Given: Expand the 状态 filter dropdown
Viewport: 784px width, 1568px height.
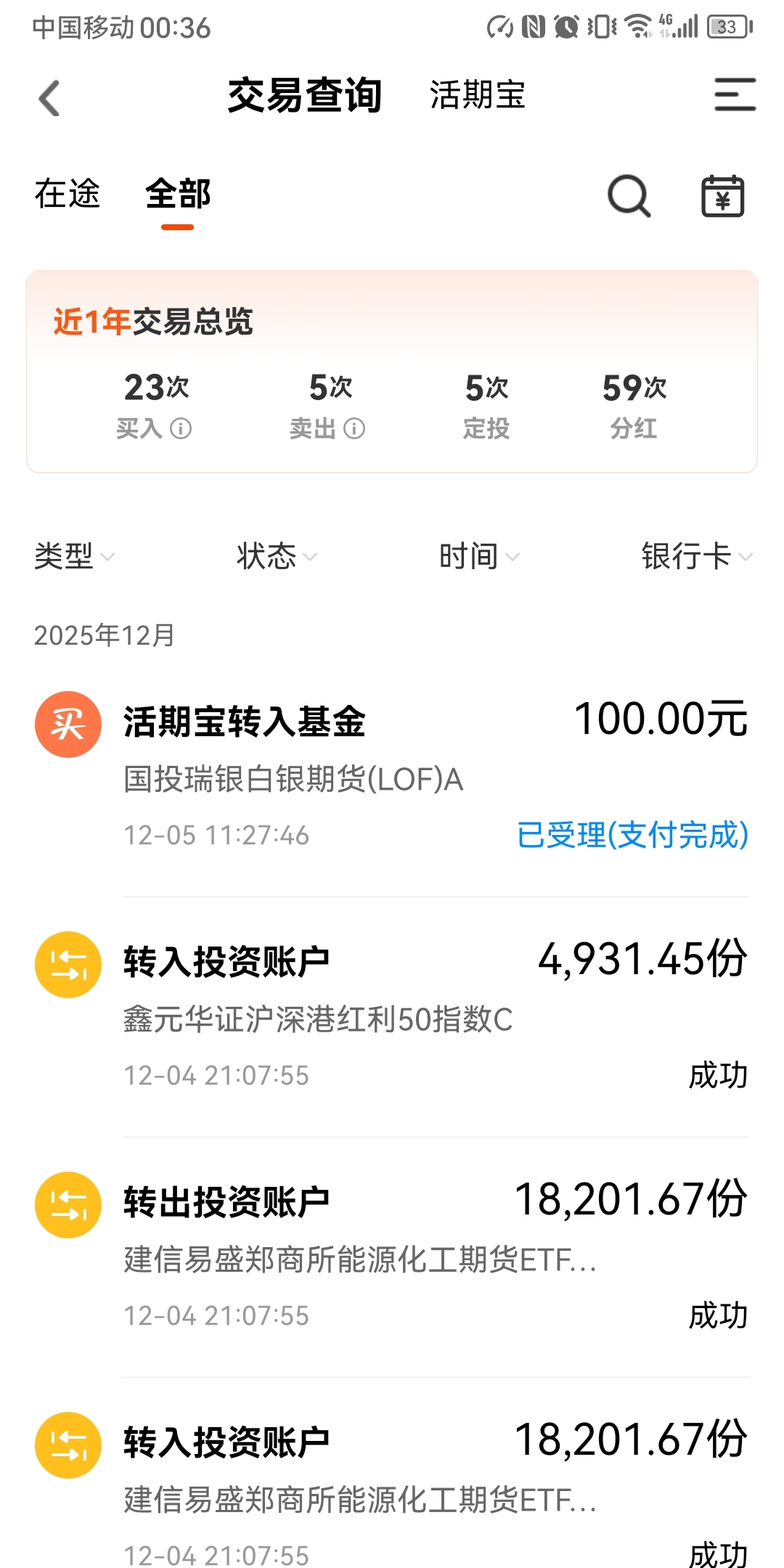Looking at the screenshot, I should 274,557.
